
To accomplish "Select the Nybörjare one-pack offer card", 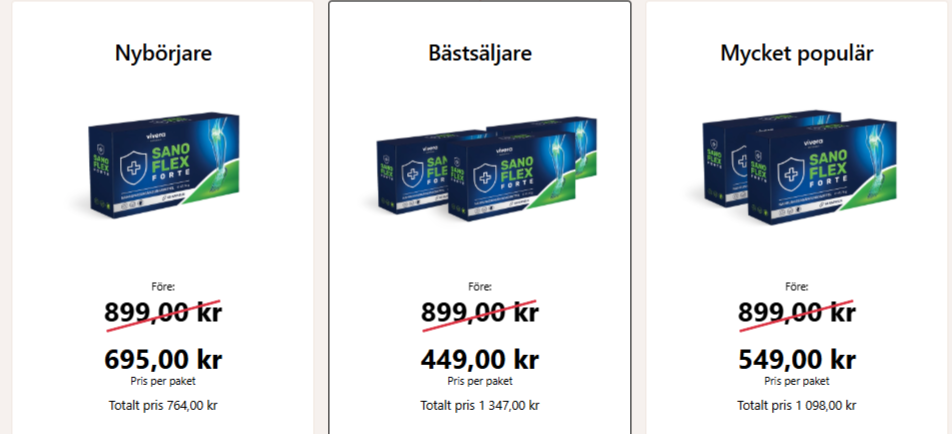I will (163, 220).
